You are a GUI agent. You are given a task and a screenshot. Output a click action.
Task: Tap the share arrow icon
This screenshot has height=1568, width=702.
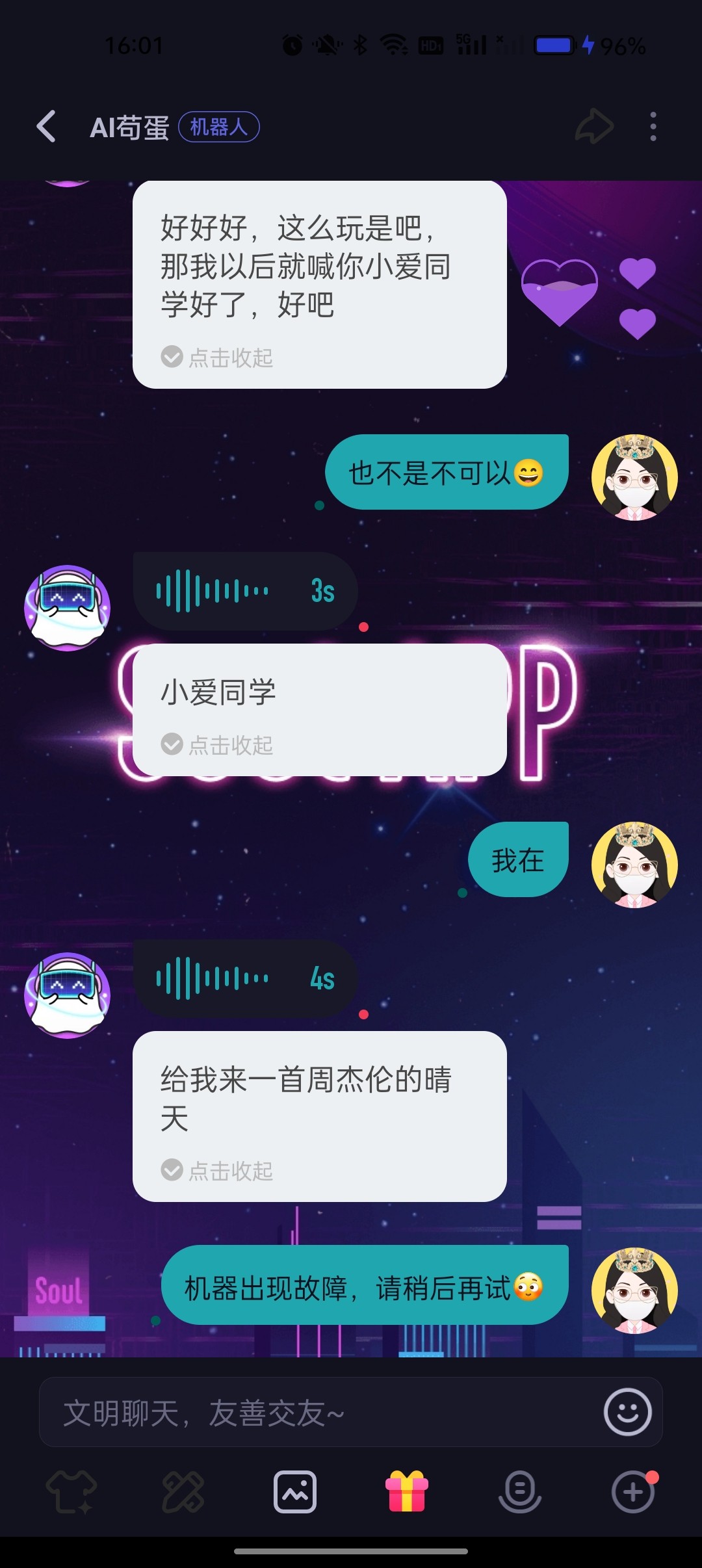[x=594, y=126]
